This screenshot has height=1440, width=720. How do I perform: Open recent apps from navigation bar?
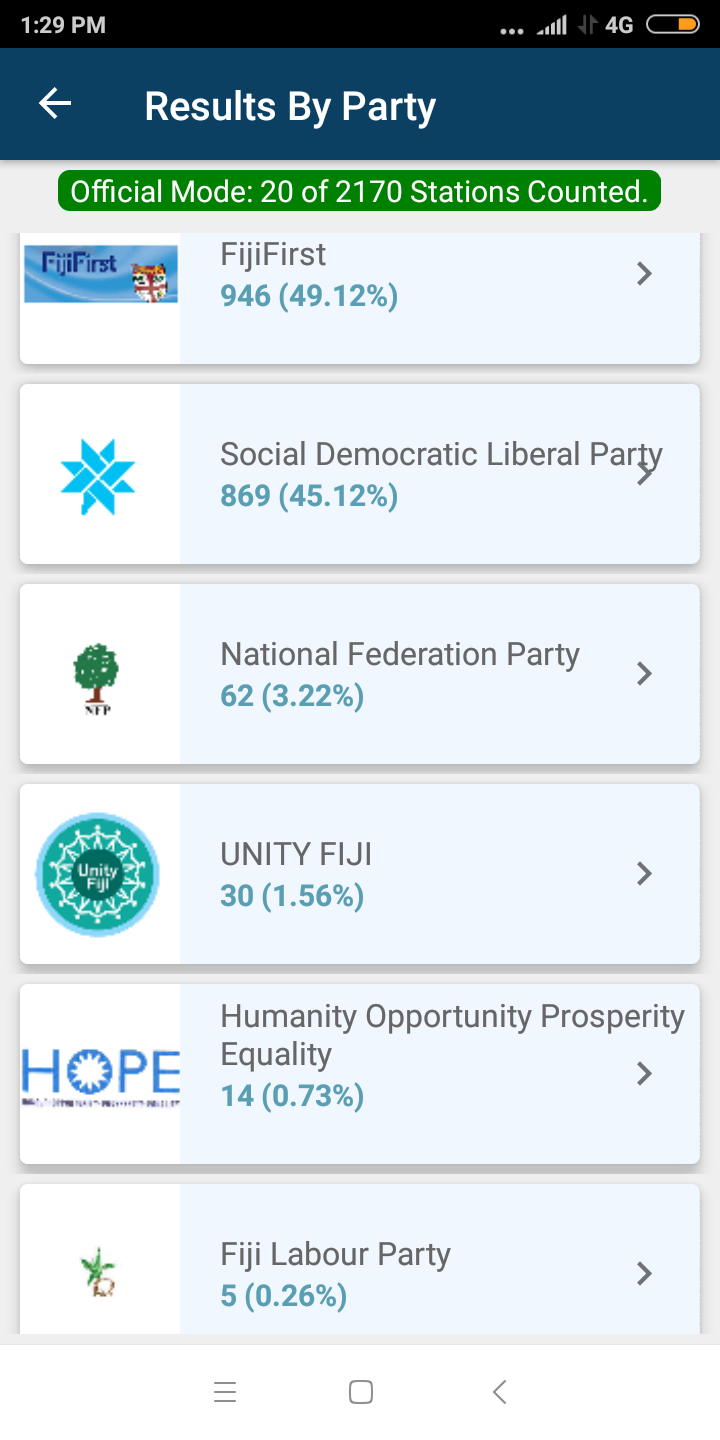[225, 1392]
